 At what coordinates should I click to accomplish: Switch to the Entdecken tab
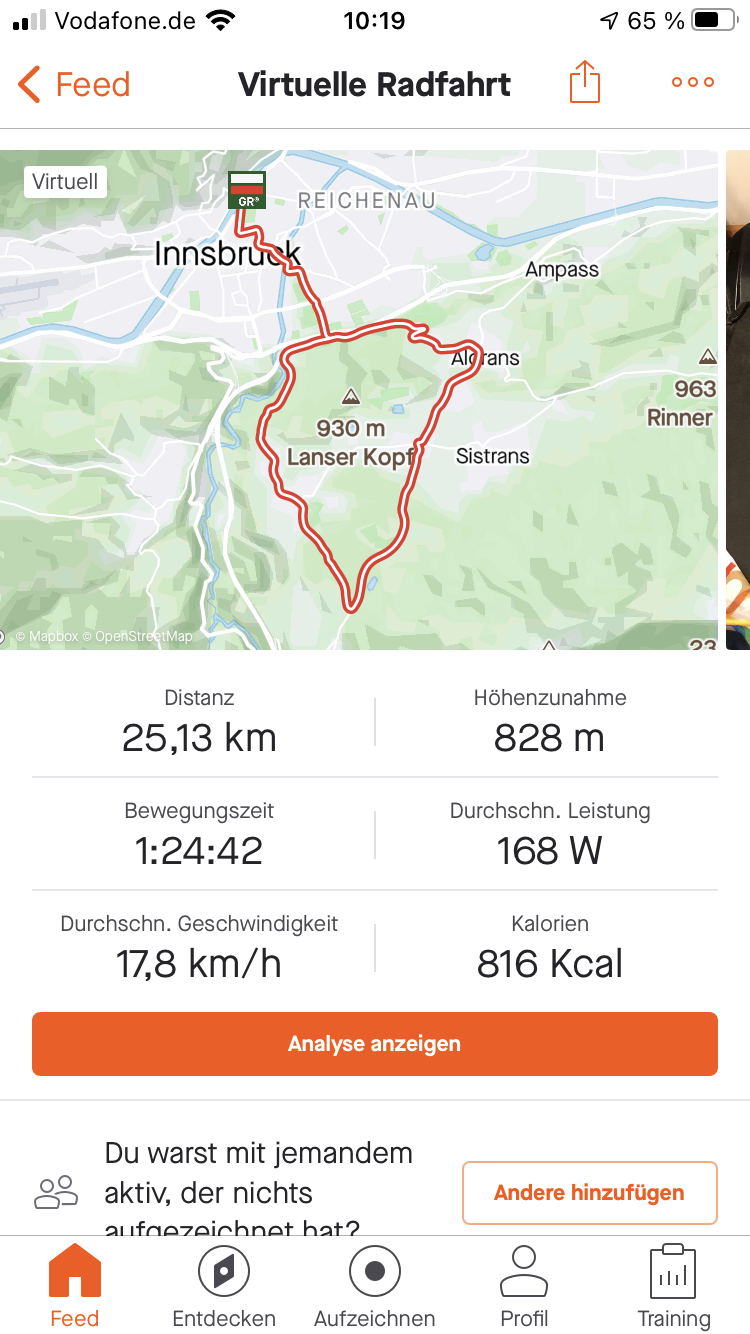(x=224, y=1287)
